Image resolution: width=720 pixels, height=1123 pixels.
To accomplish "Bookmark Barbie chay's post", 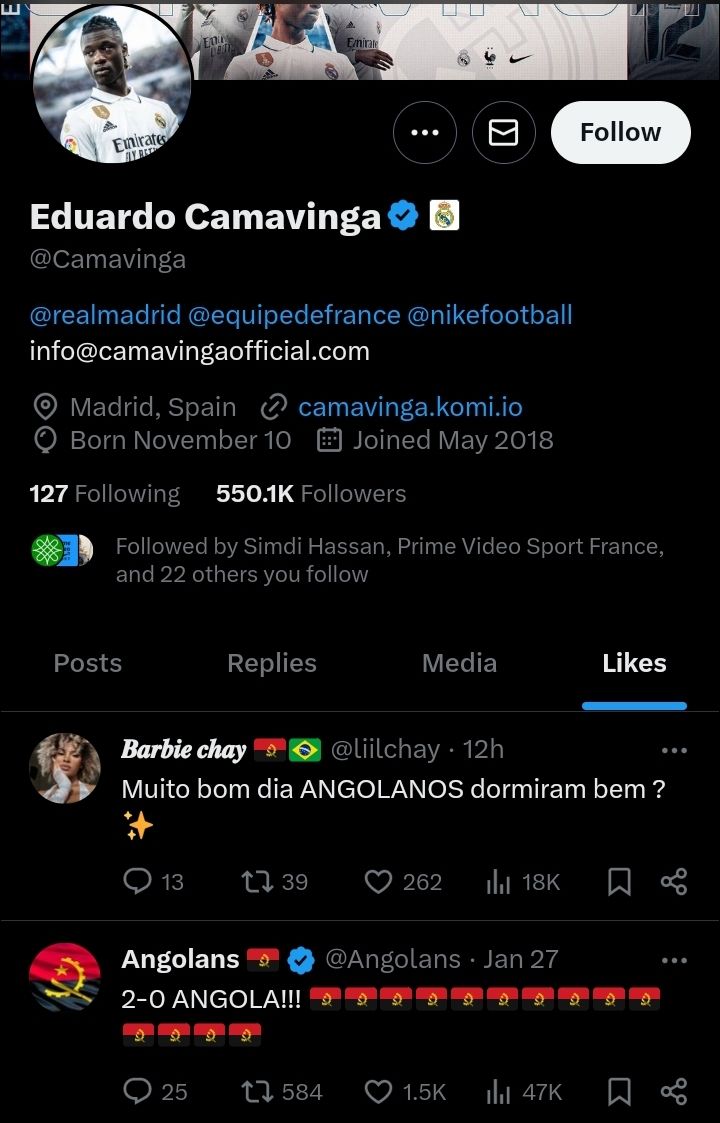I will (620, 881).
